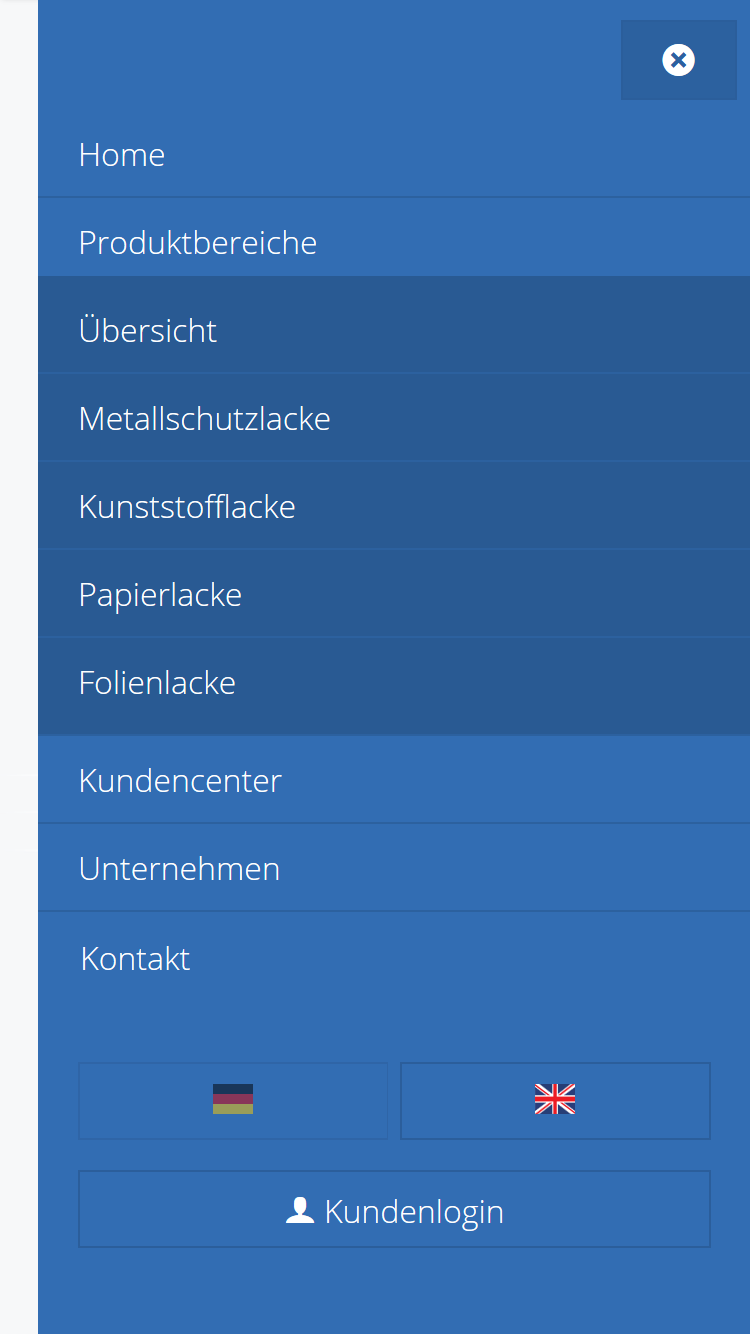This screenshot has width=750, height=1334.
Task: Open the Übersicht submenu entry
Action: click(x=394, y=330)
